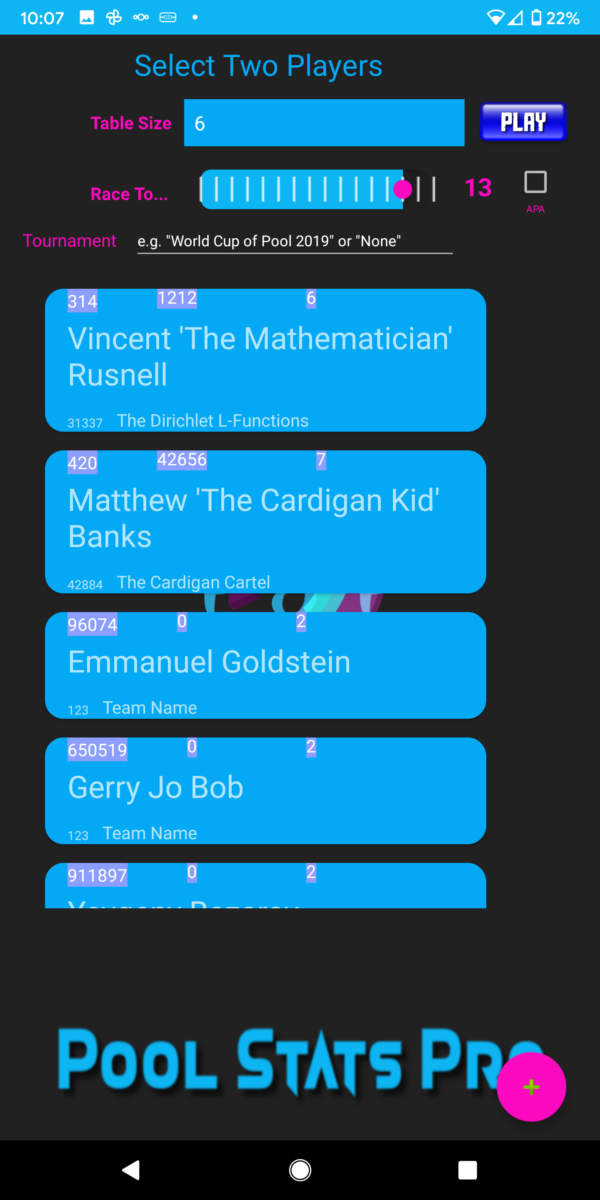Go to the home screen via system home
Screen dimensions: 600x1200
click(300, 1170)
